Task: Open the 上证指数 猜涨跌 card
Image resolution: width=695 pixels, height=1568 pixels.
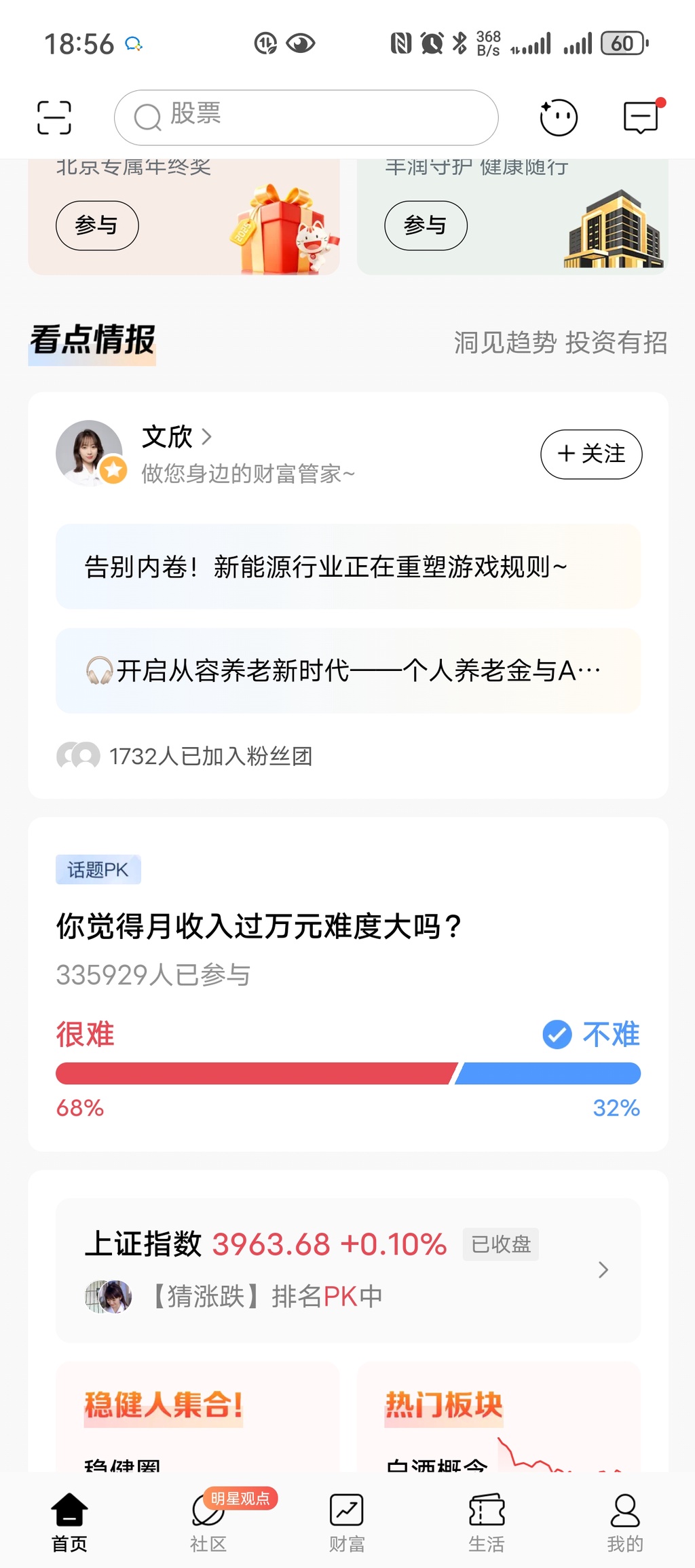Action: point(347,1269)
